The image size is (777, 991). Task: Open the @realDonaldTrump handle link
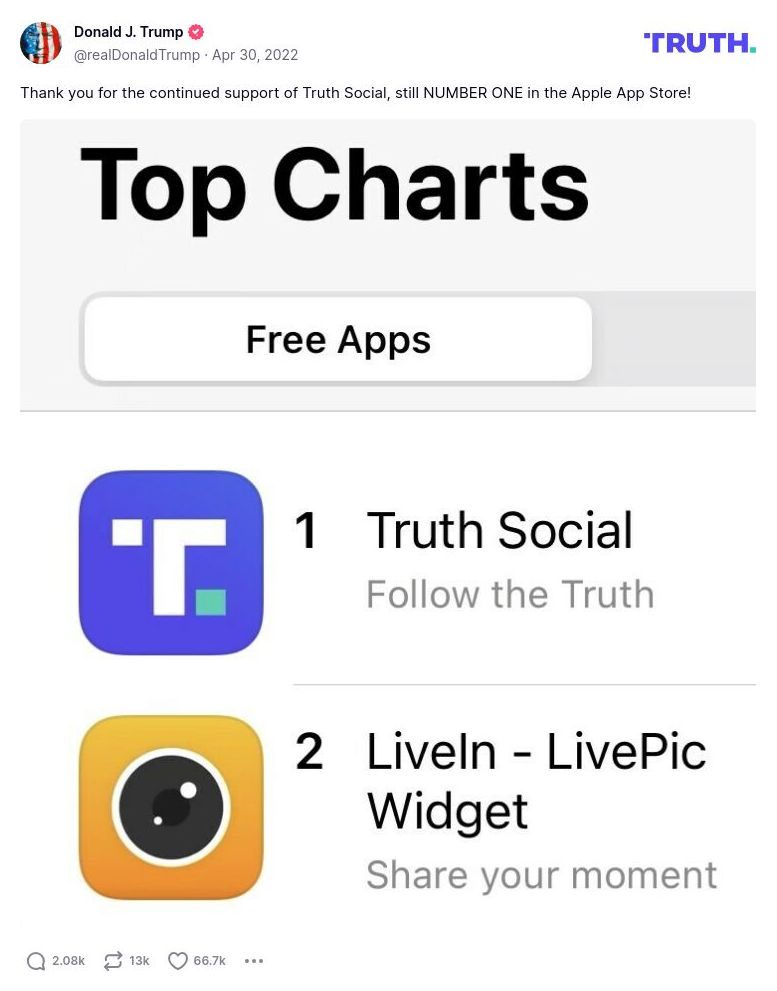click(136, 55)
